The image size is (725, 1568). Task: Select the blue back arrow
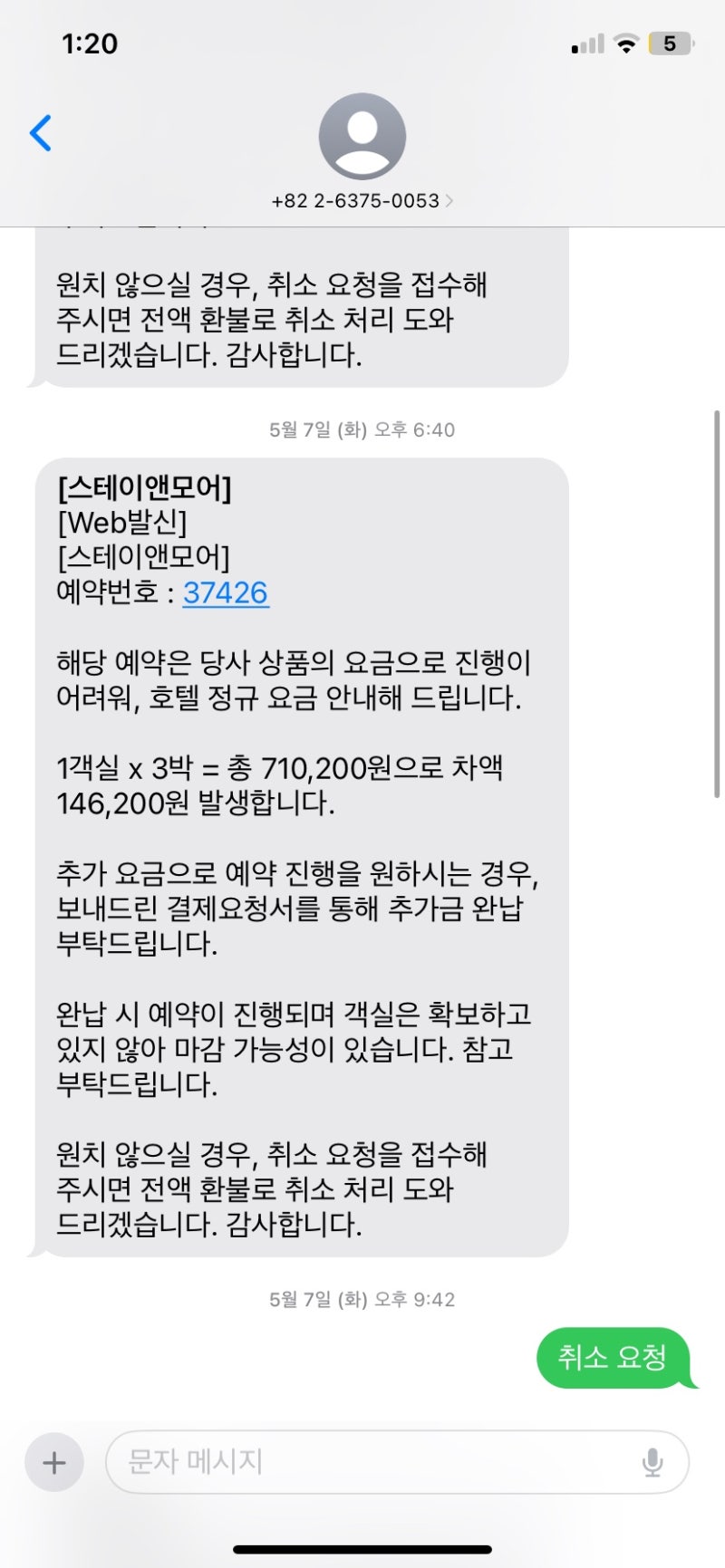tap(38, 132)
